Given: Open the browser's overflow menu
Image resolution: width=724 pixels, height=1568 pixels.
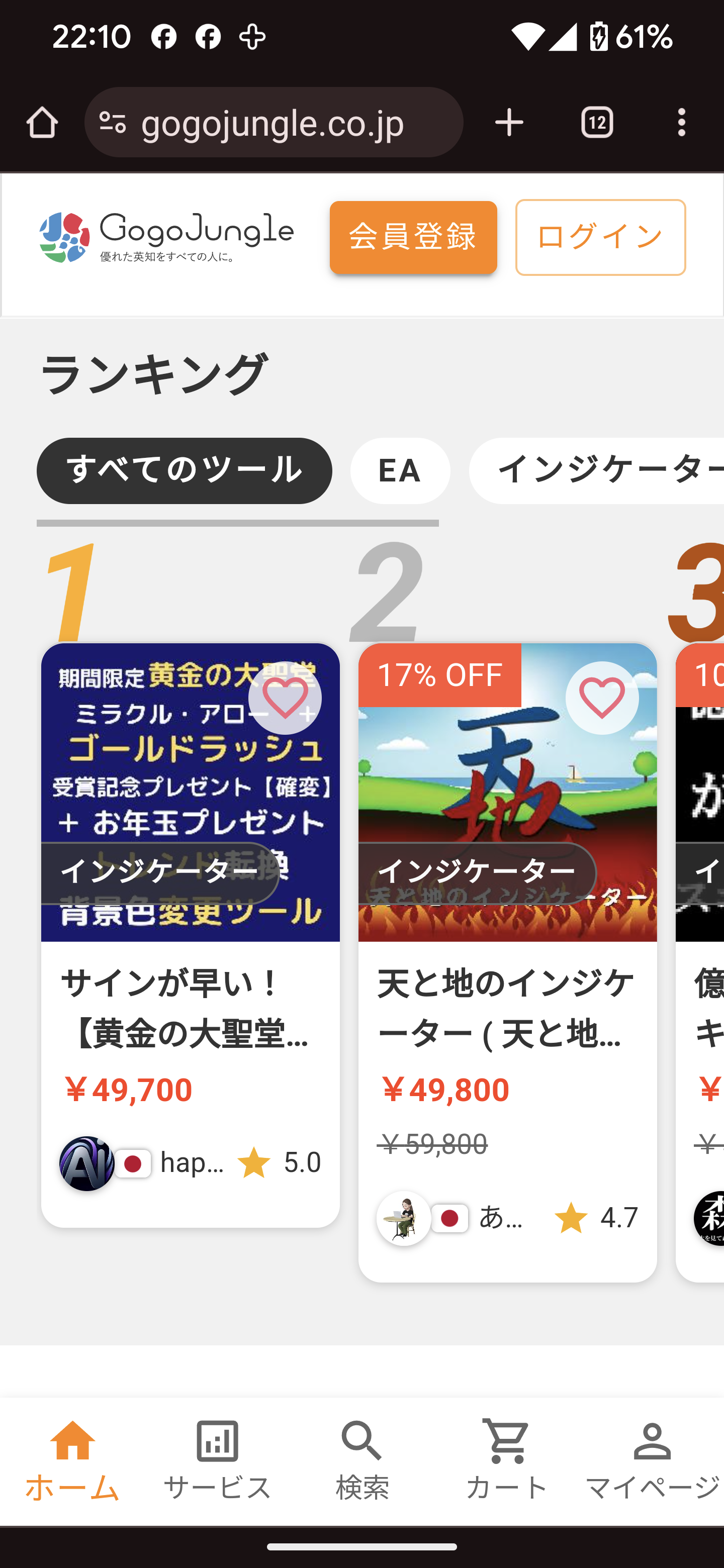Looking at the screenshot, I should coord(681,123).
